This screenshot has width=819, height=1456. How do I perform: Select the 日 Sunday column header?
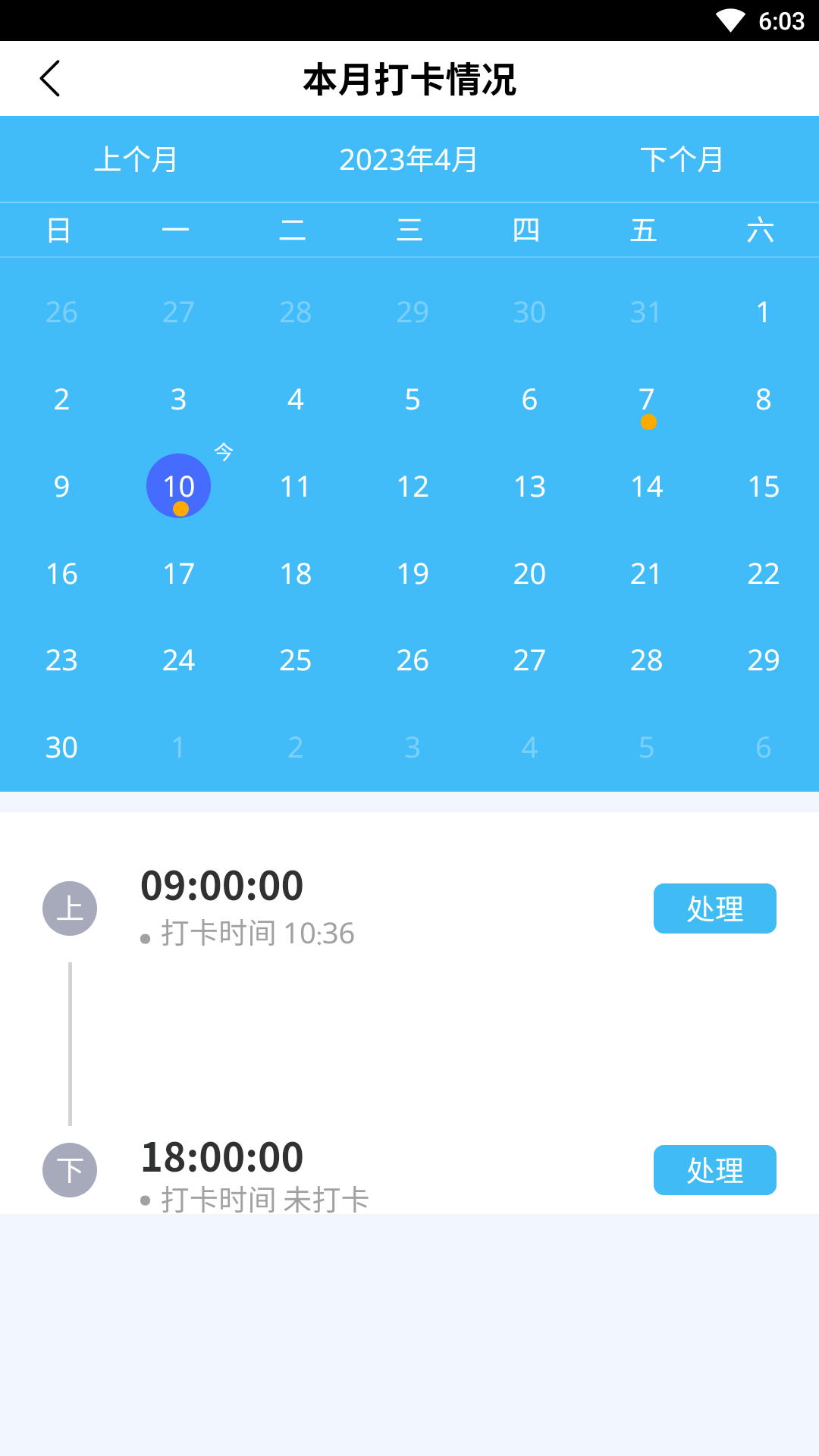coord(61,230)
